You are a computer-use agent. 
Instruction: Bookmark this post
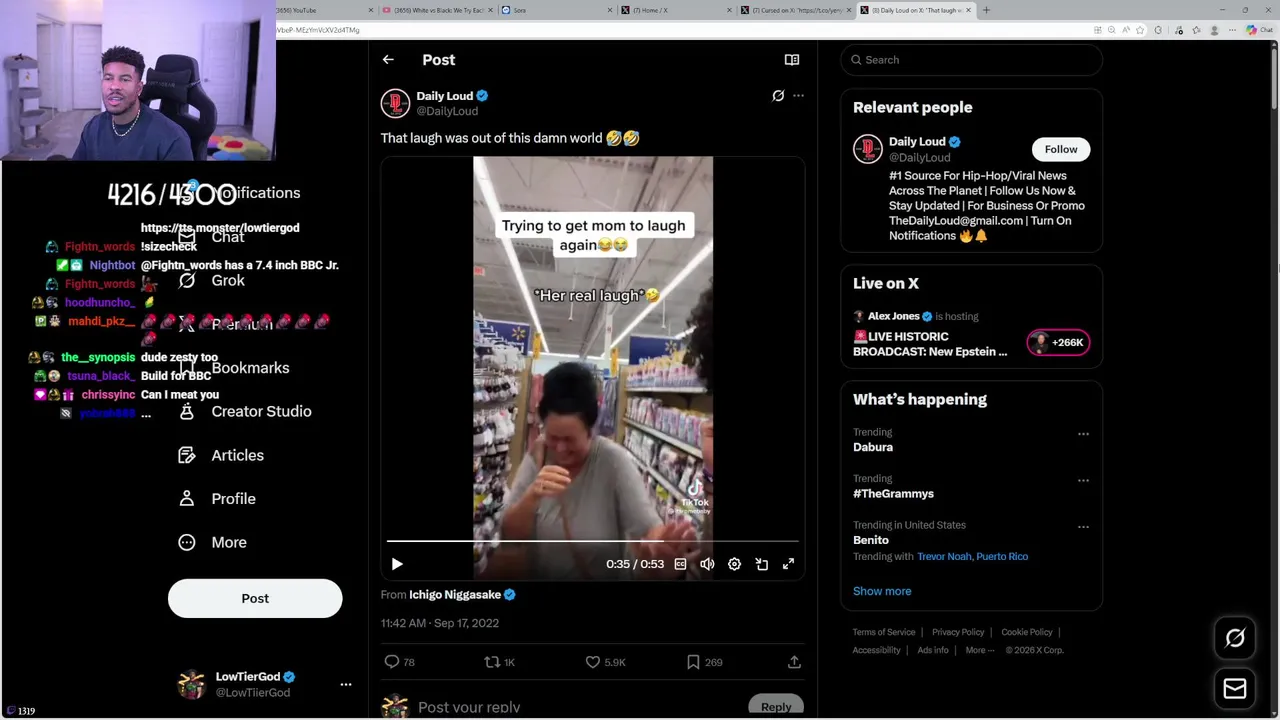coord(693,662)
